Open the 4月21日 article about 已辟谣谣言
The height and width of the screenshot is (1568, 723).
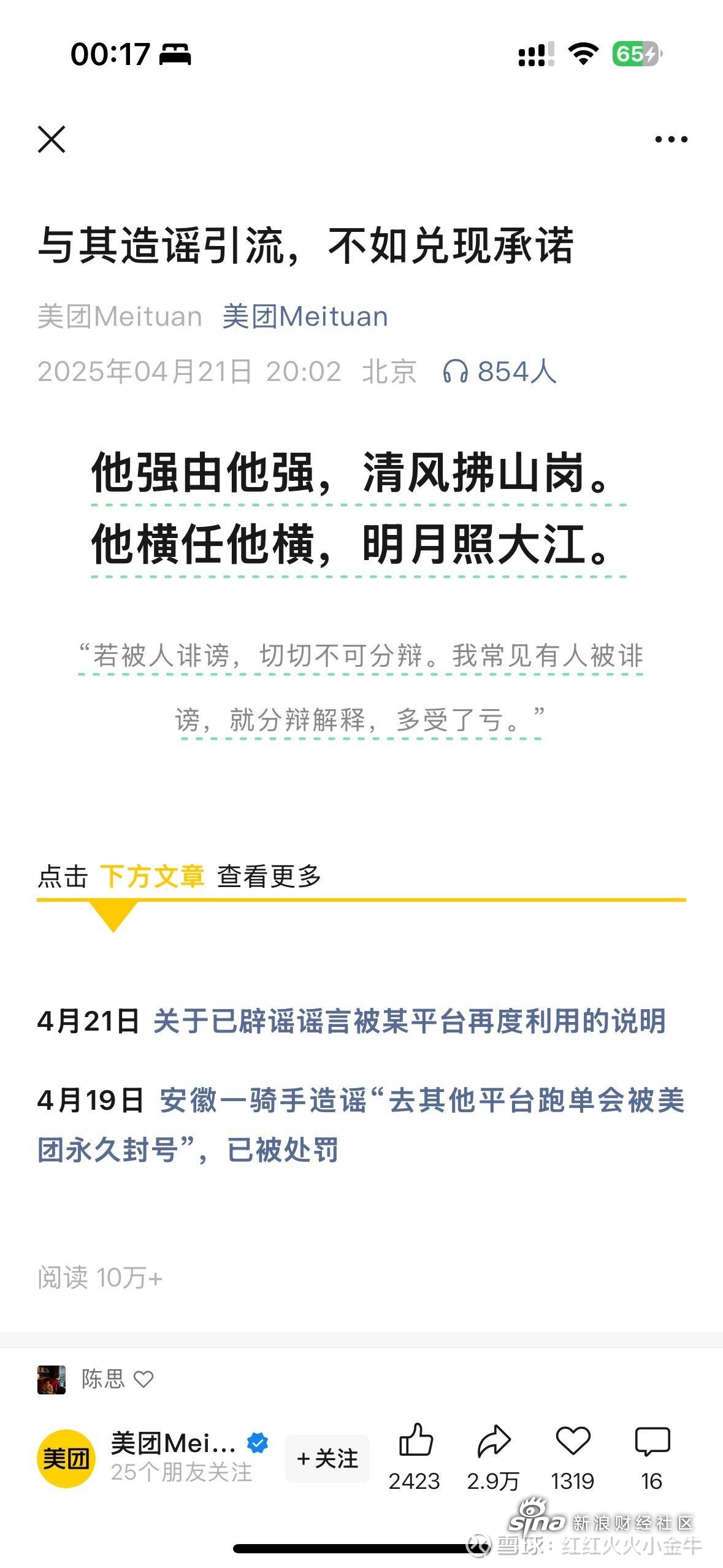pyautogui.click(x=409, y=1021)
